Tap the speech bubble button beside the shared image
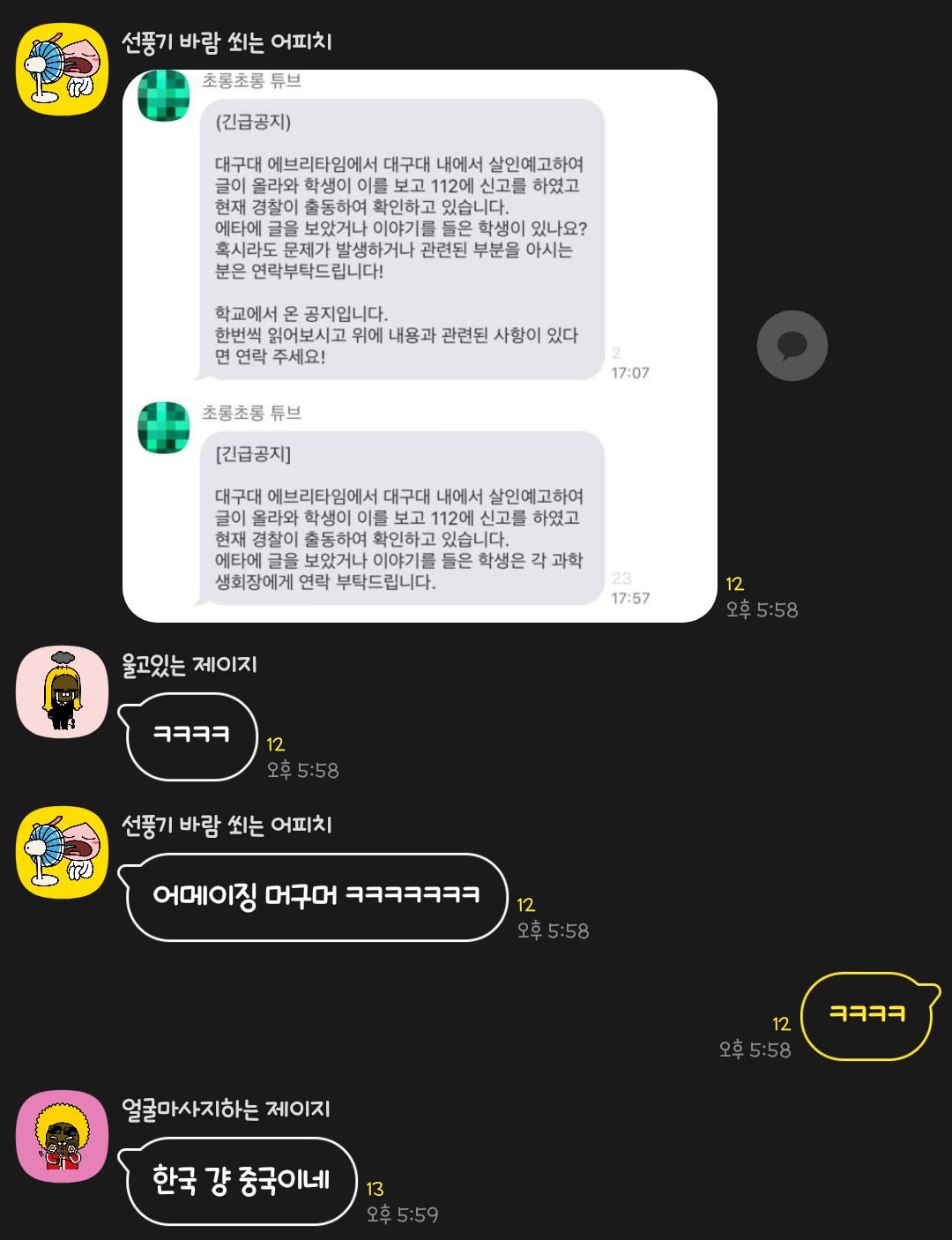 pyautogui.click(x=792, y=346)
